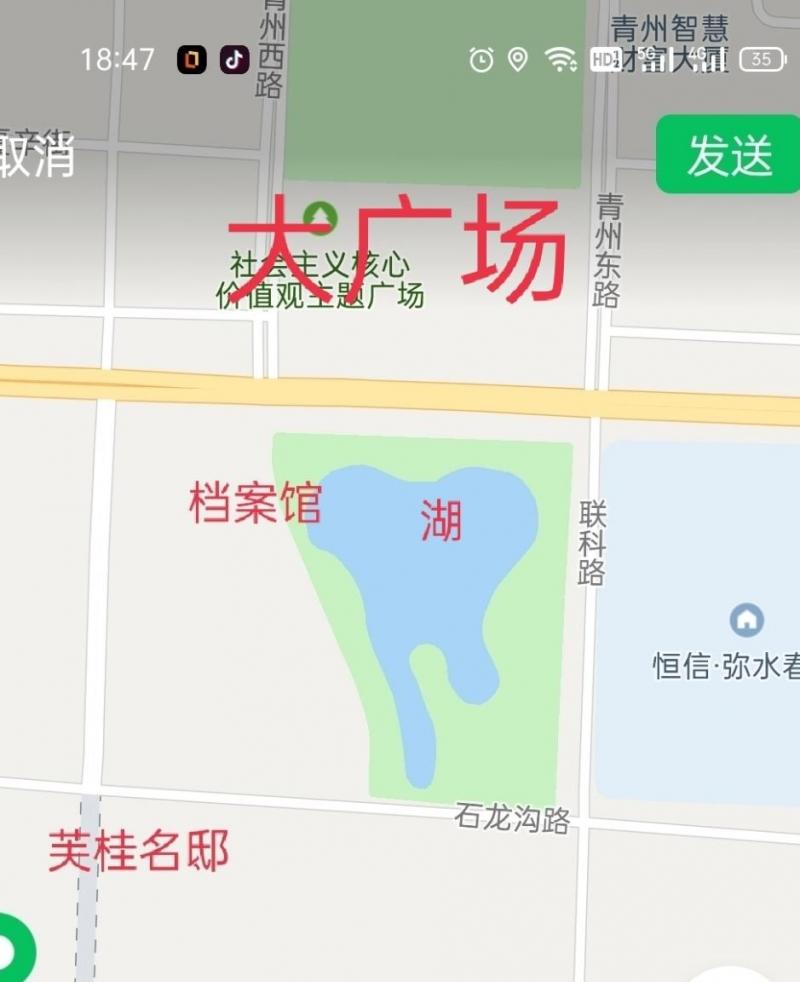Select the 社会主义核心价值观主题广场 park marker
The image size is (800, 982).
pyautogui.click(x=320, y=217)
